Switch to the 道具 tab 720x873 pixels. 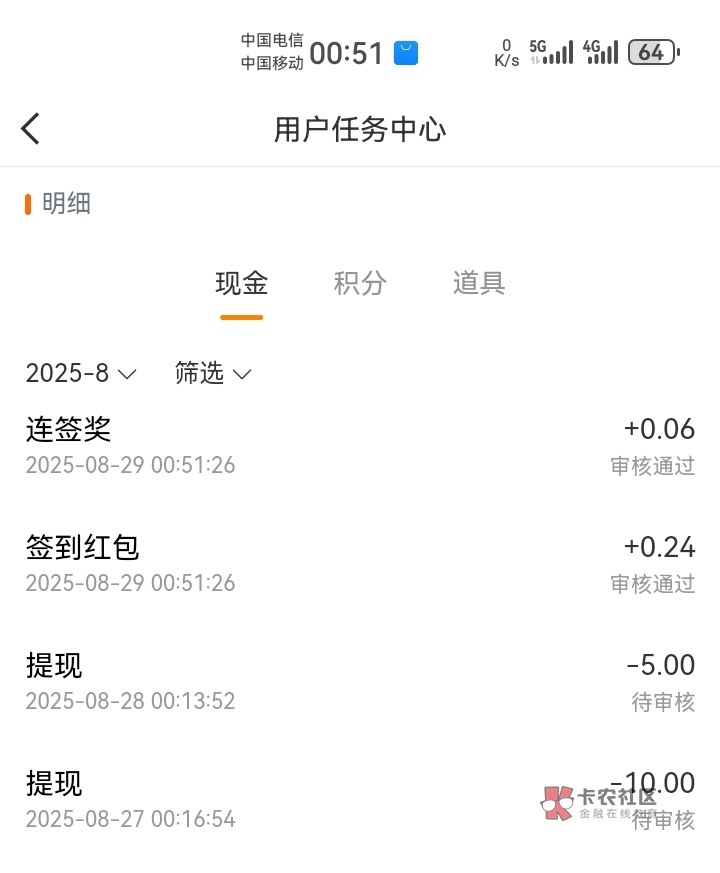click(479, 283)
